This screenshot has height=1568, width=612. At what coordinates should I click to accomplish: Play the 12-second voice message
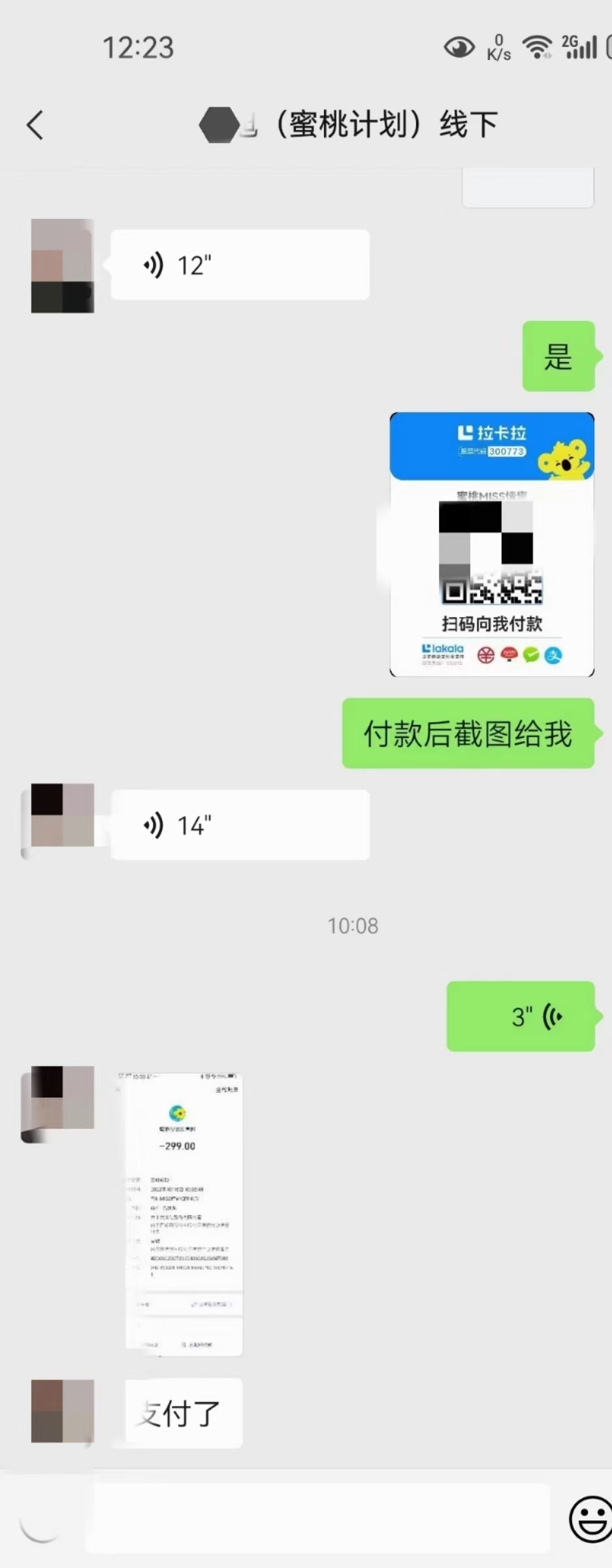point(239,265)
